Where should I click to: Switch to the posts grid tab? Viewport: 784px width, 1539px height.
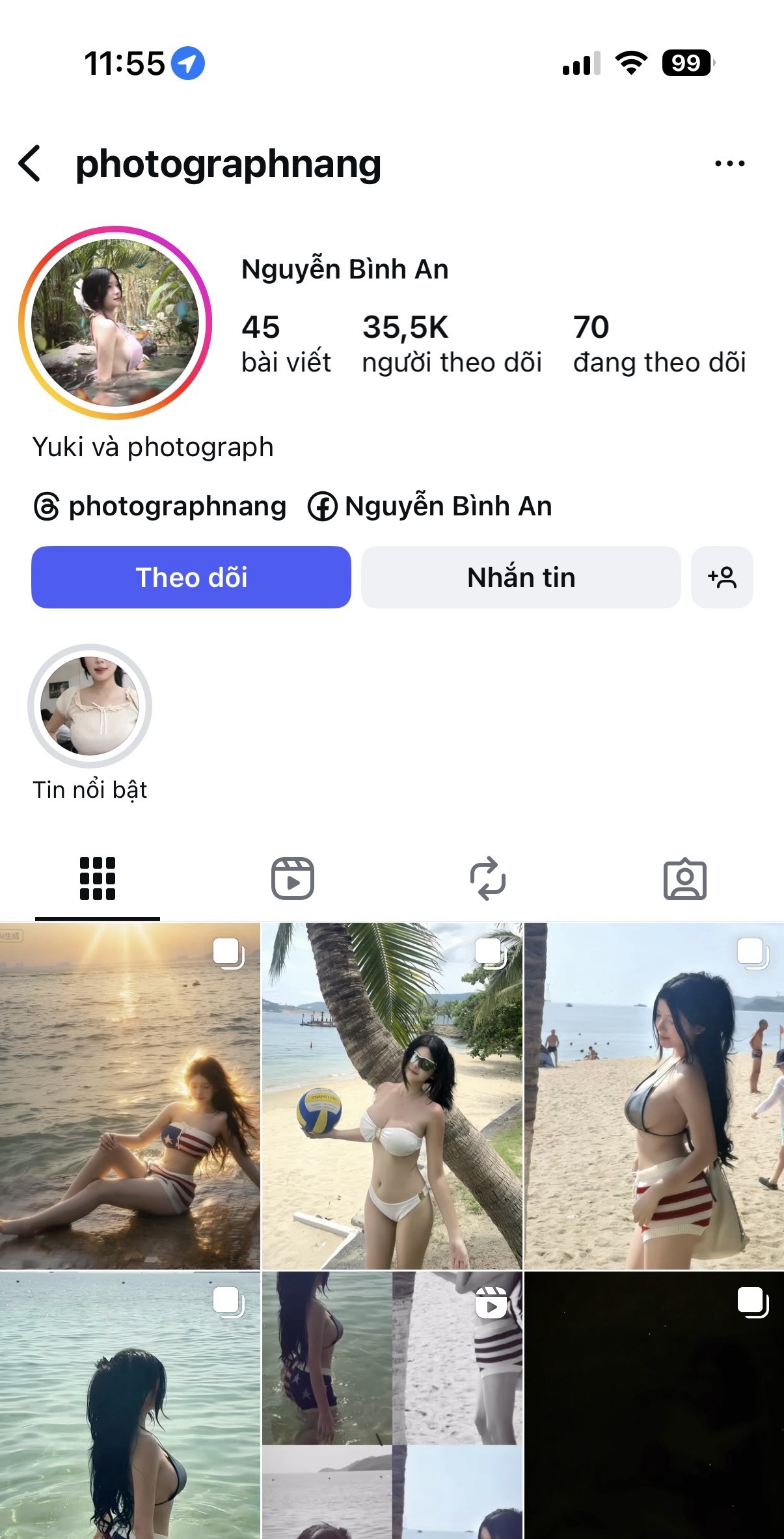98,878
